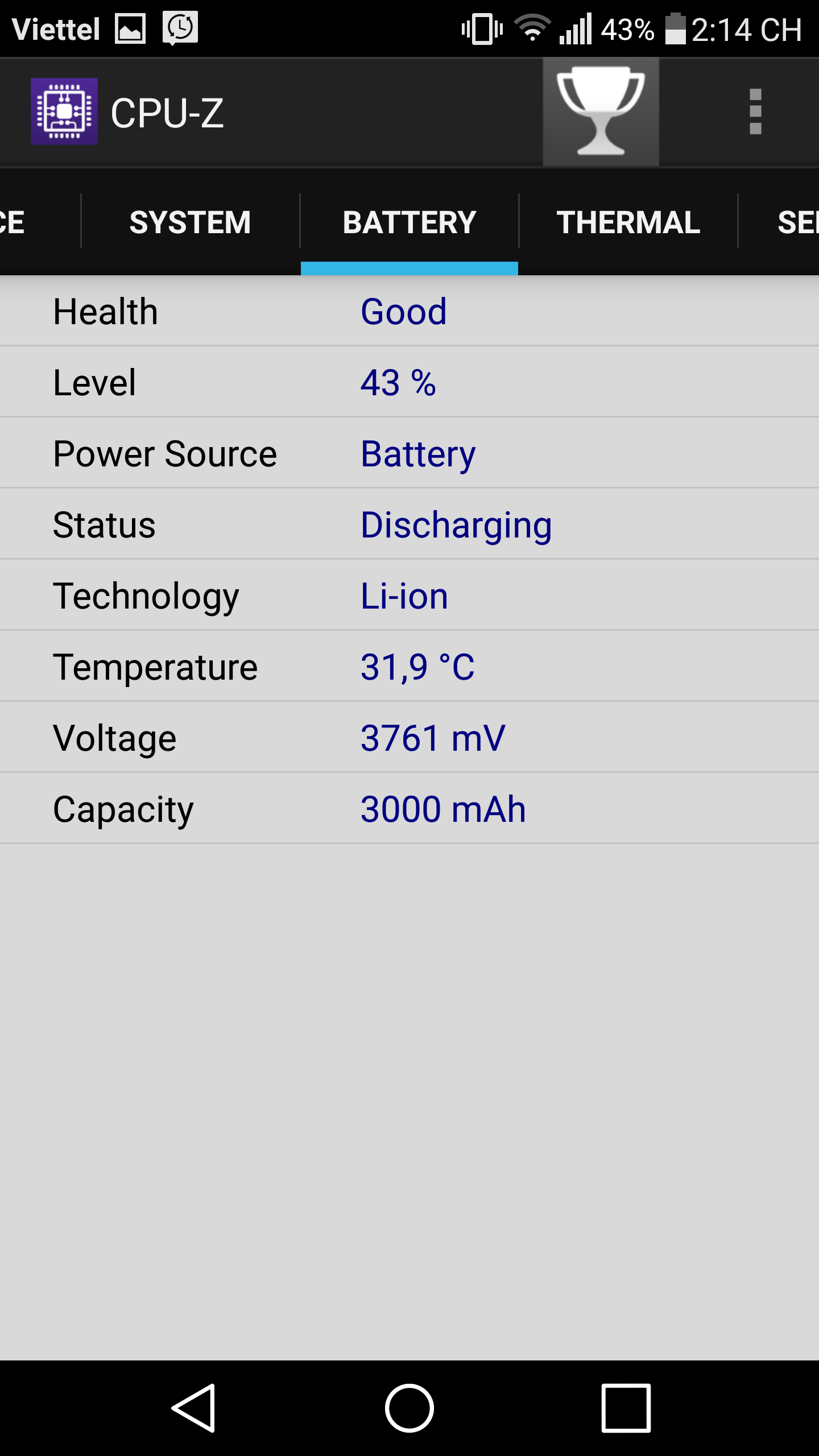Switch to the Thermal tab

click(628, 222)
